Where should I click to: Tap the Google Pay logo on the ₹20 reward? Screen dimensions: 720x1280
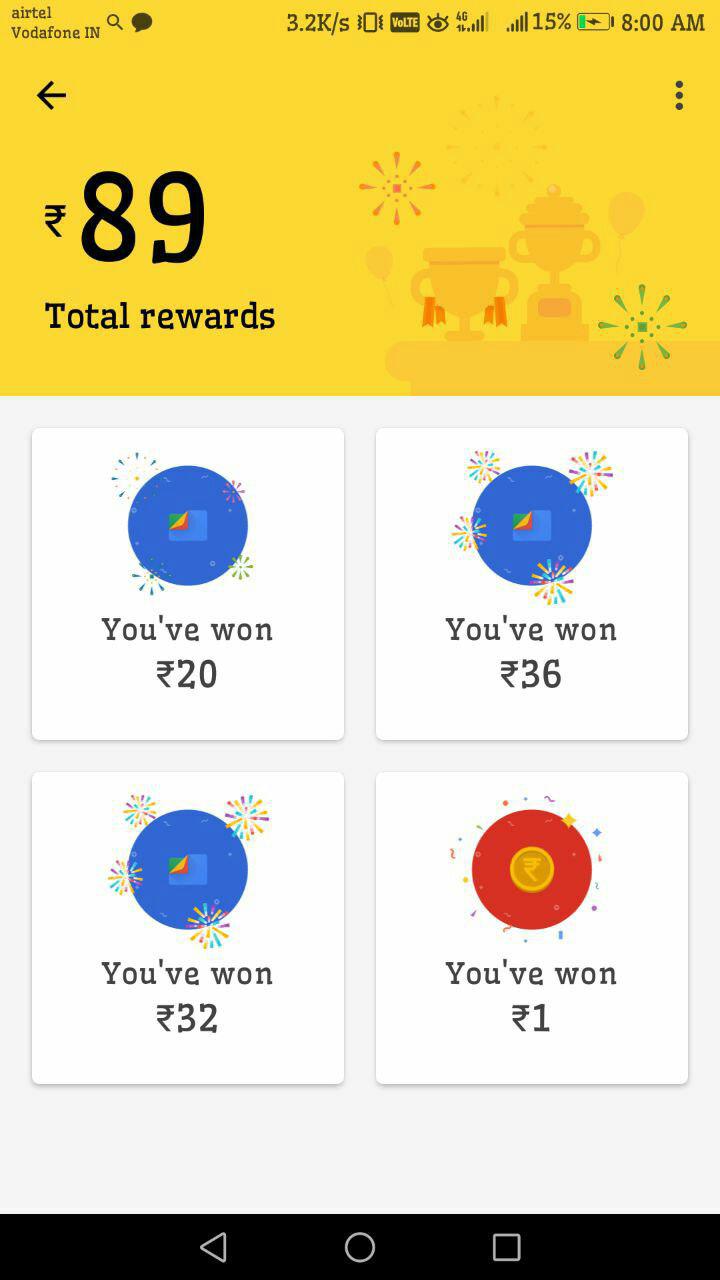[187, 524]
